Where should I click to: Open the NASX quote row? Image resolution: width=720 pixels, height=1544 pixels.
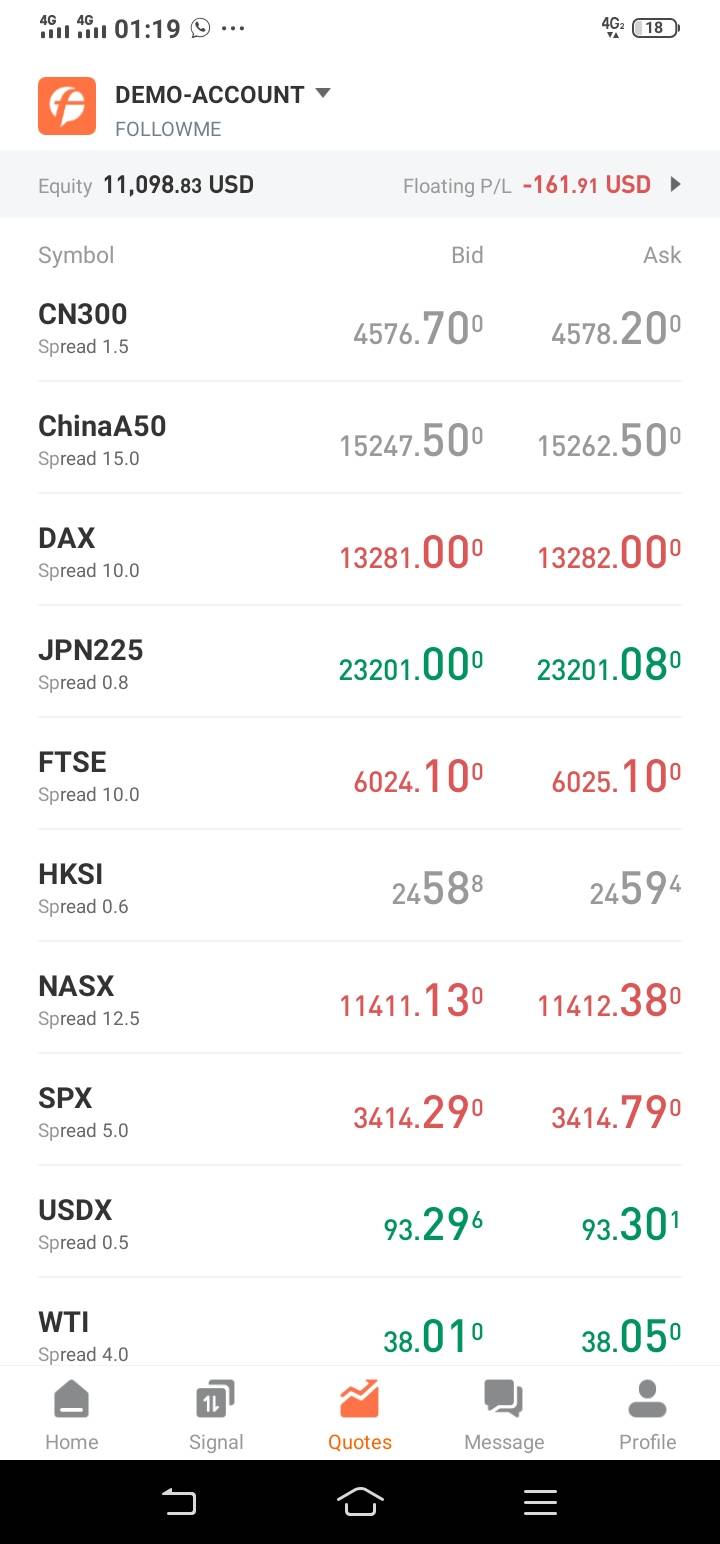coord(360,998)
